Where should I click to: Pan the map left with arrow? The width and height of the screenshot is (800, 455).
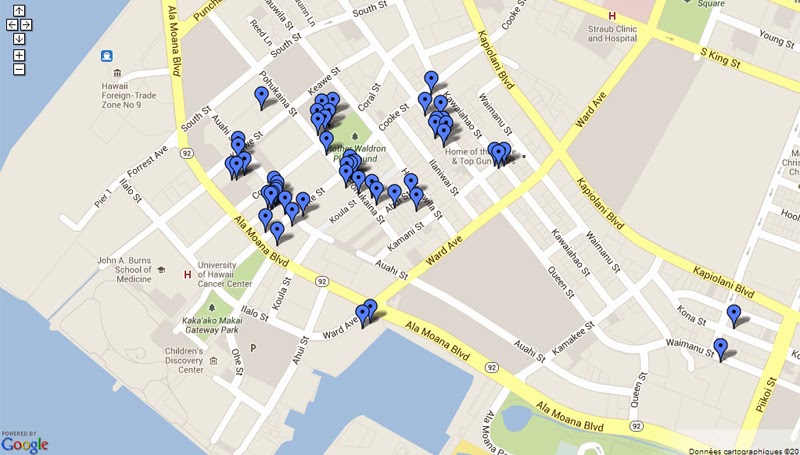coord(11,24)
